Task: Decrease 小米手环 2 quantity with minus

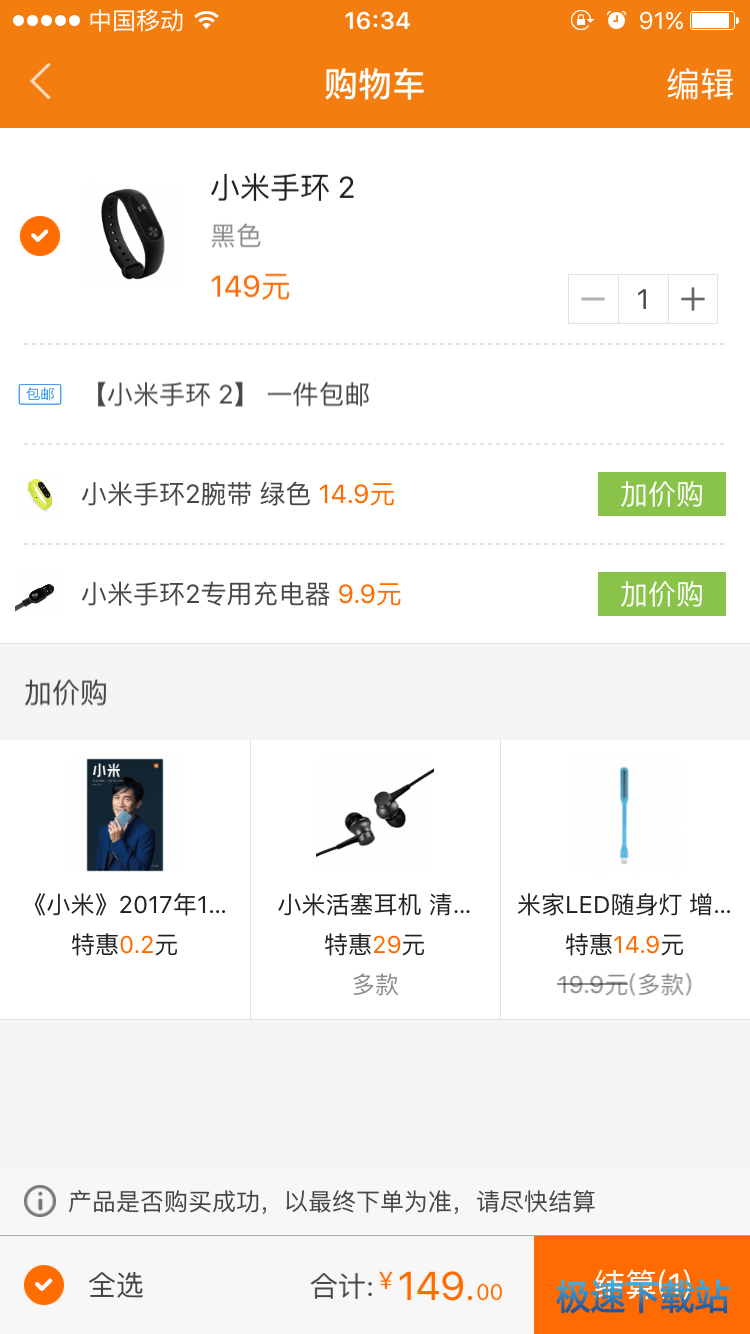Action: (593, 299)
